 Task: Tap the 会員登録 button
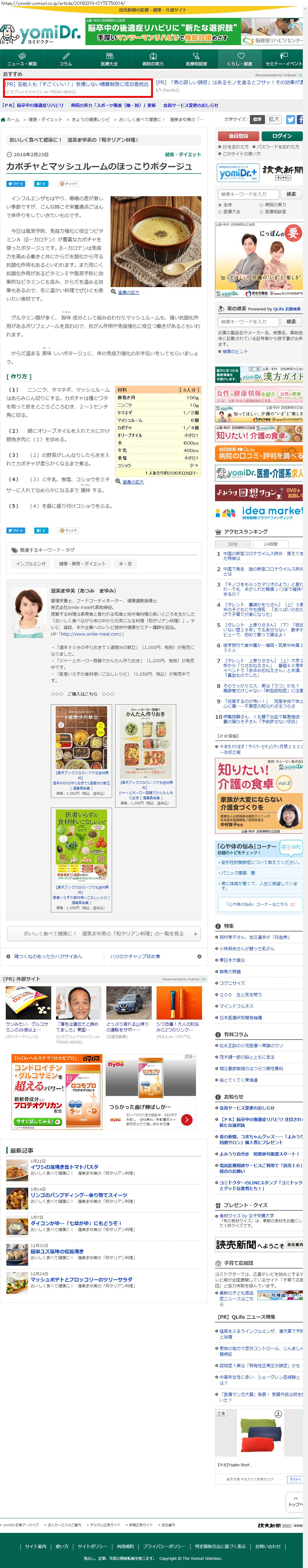tap(238, 136)
